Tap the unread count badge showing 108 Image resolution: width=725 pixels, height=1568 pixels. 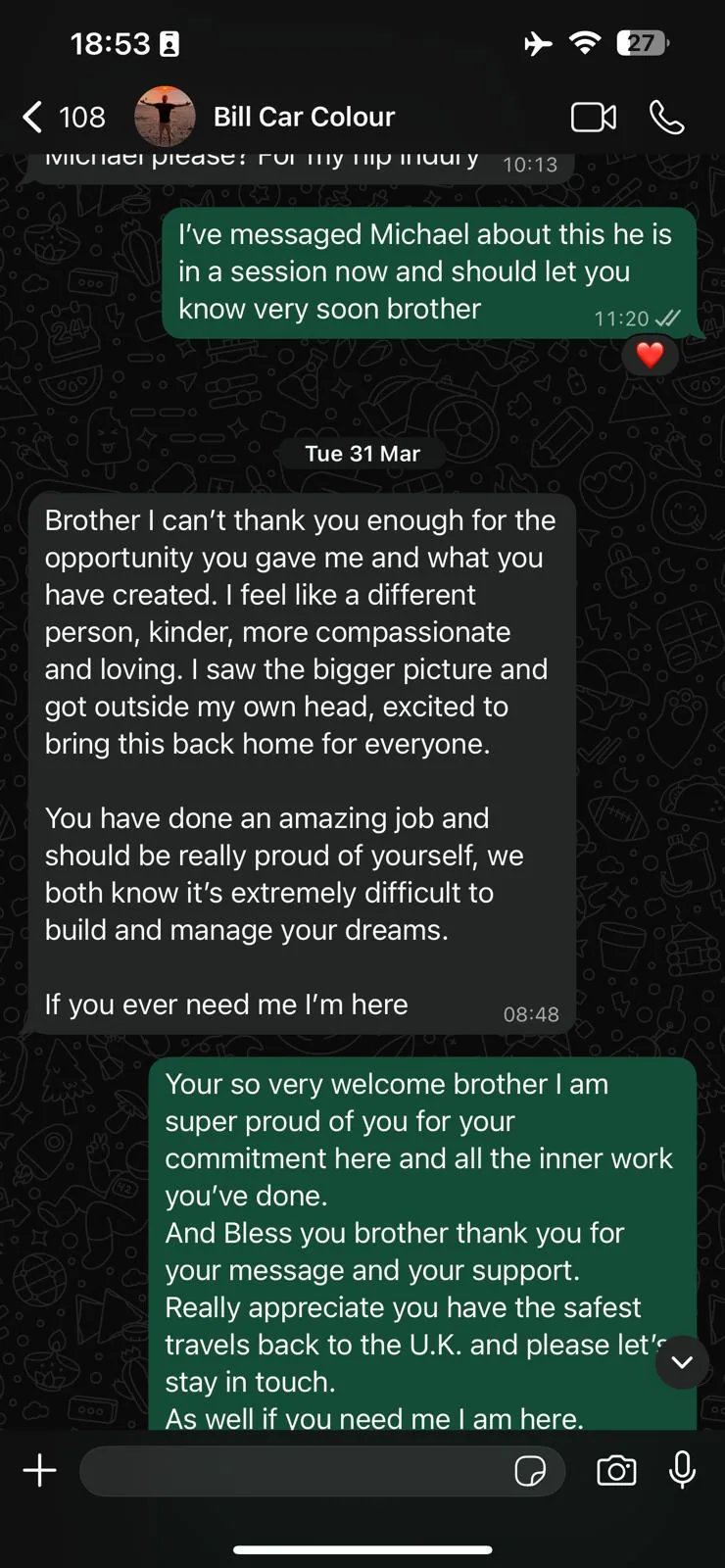pyautogui.click(x=82, y=116)
